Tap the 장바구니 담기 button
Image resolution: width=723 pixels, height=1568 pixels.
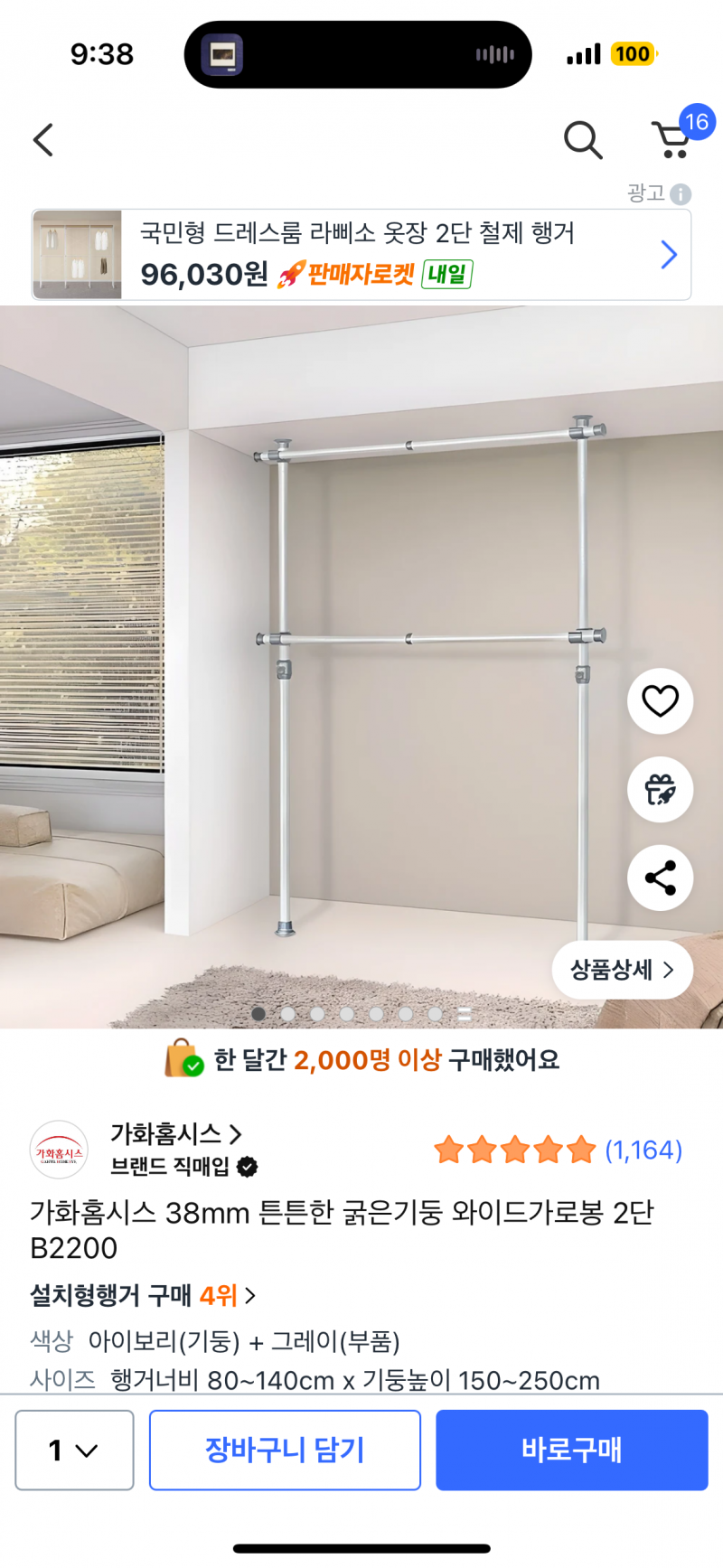click(x=285, y=1450)
